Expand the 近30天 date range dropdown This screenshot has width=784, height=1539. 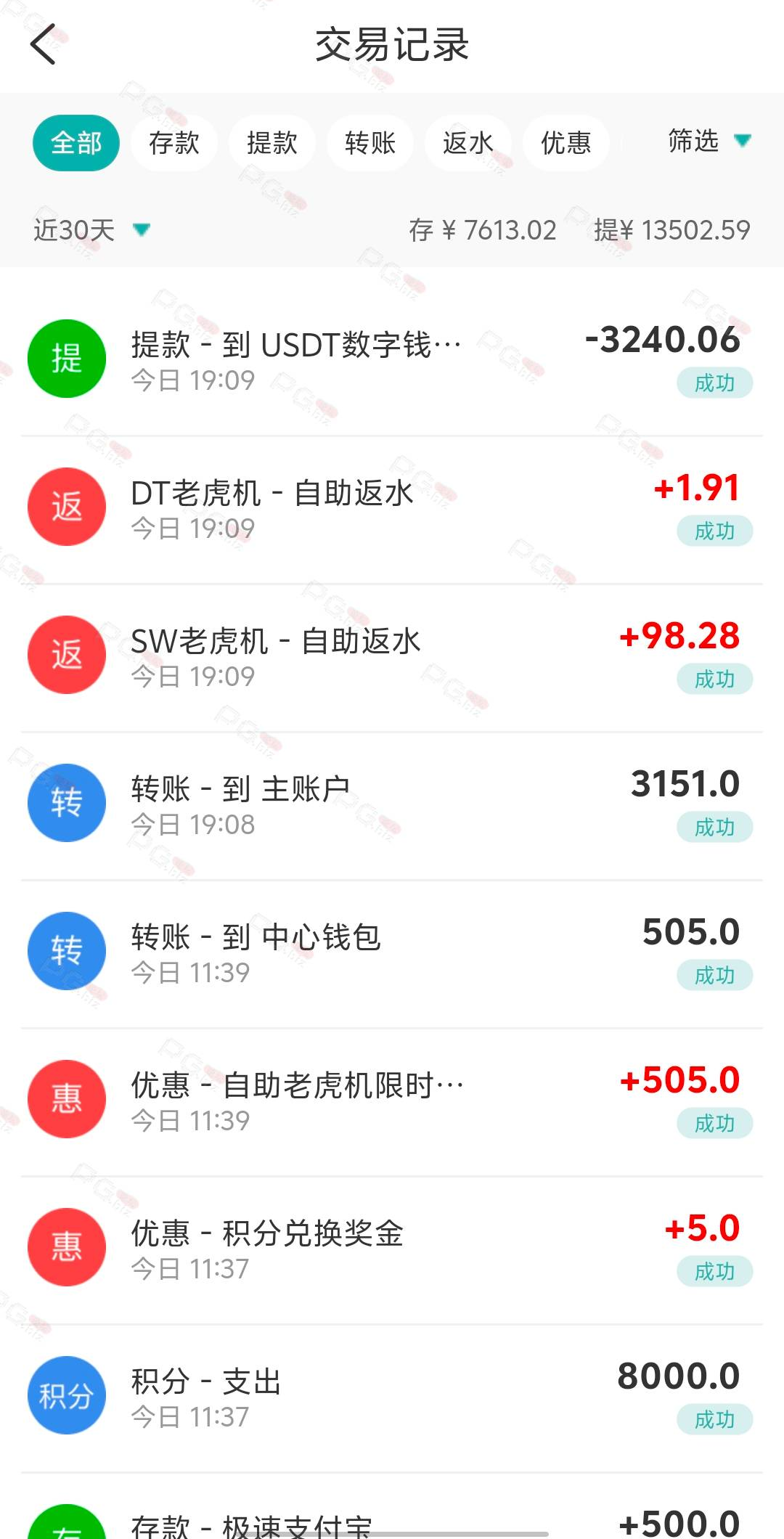pos(91,230)
